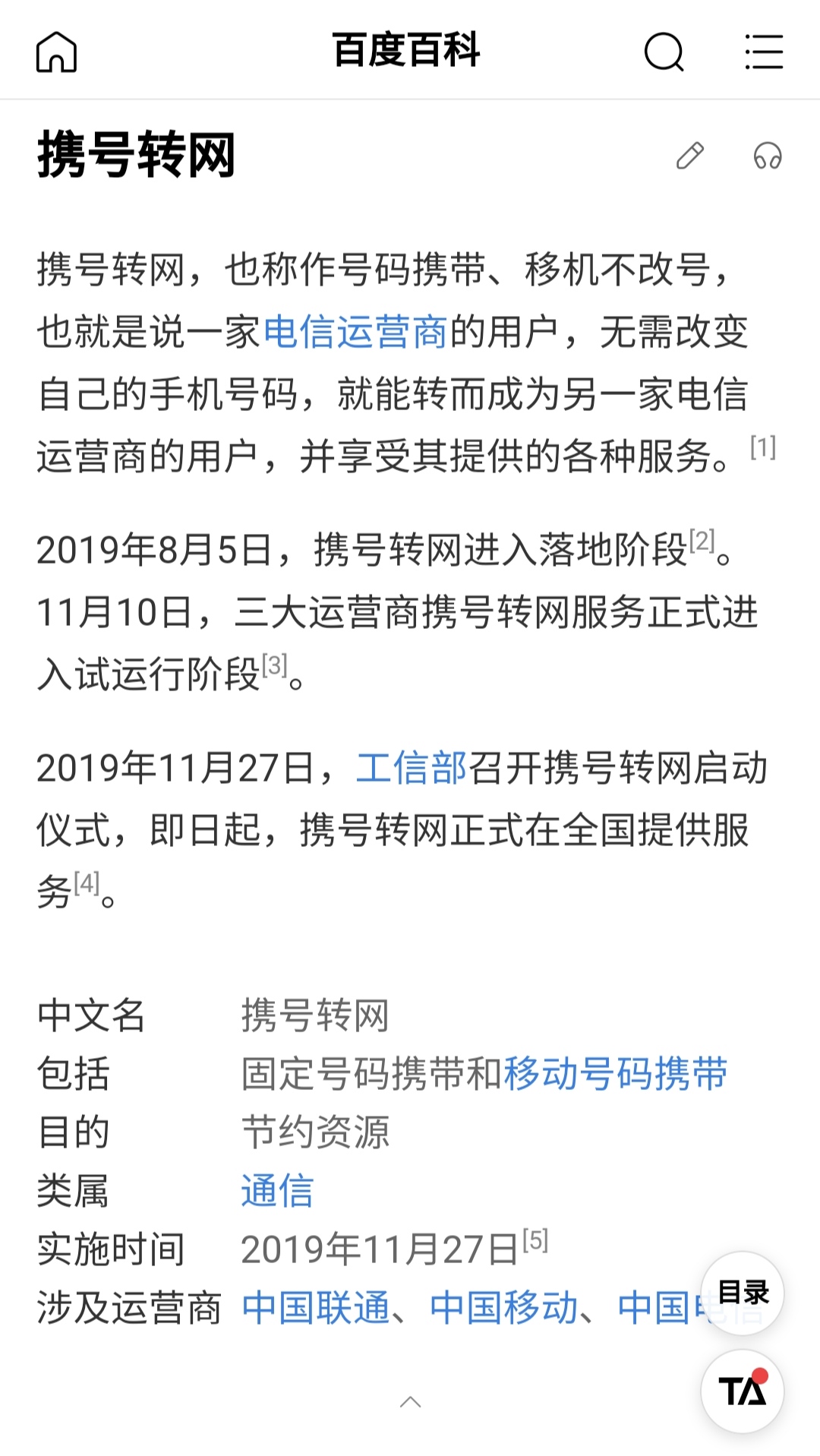Open the 中国联通 link
Viewport: 820px width, 1456px height.
pos(315,1308)
